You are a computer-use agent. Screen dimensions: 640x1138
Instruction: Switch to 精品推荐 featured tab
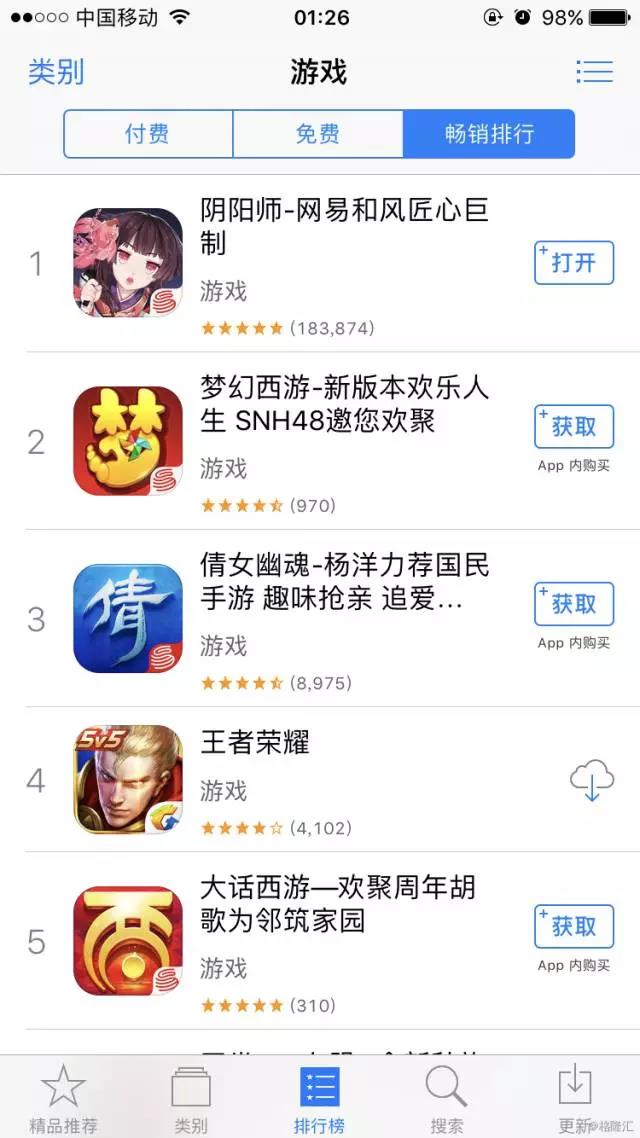click(63, 1096)
